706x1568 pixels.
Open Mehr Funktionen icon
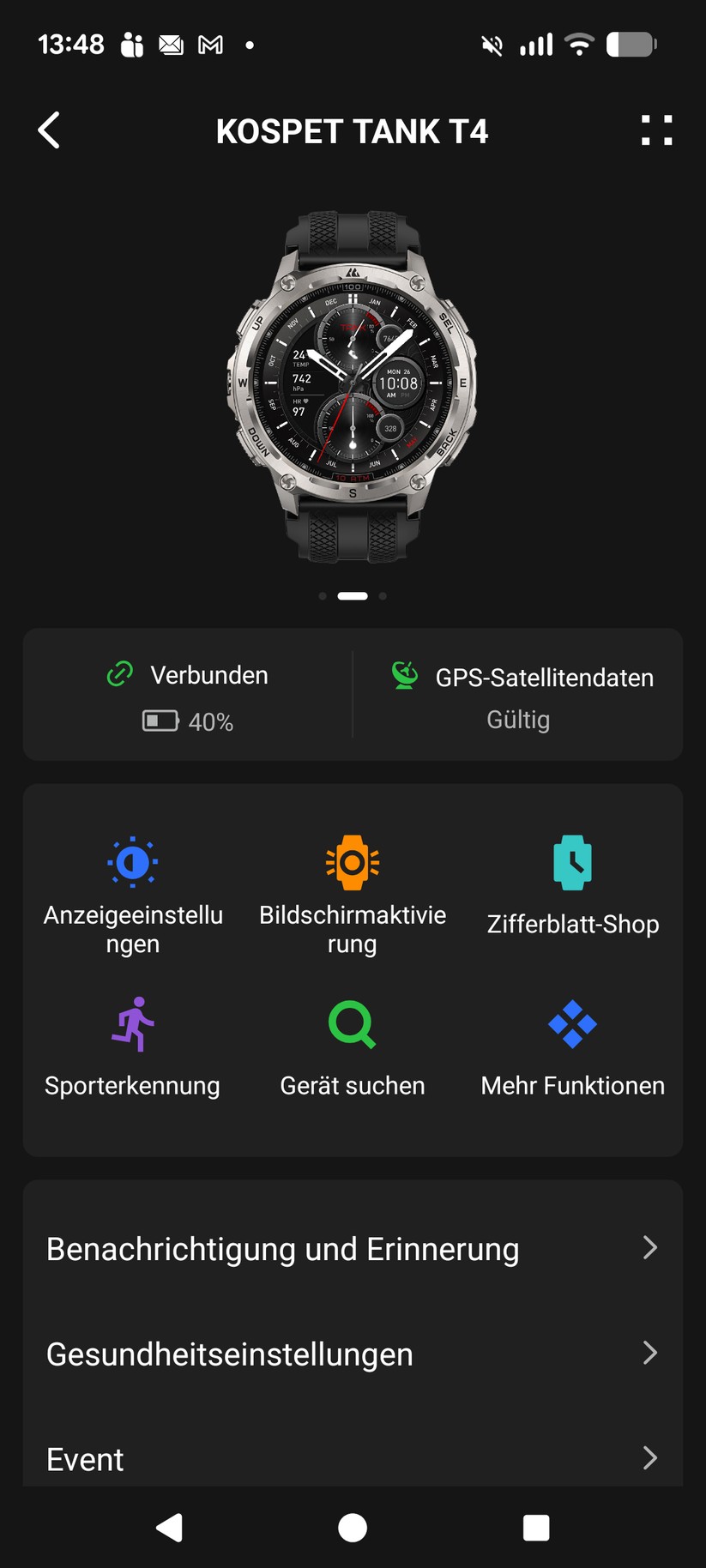[x=573, y=1023]
